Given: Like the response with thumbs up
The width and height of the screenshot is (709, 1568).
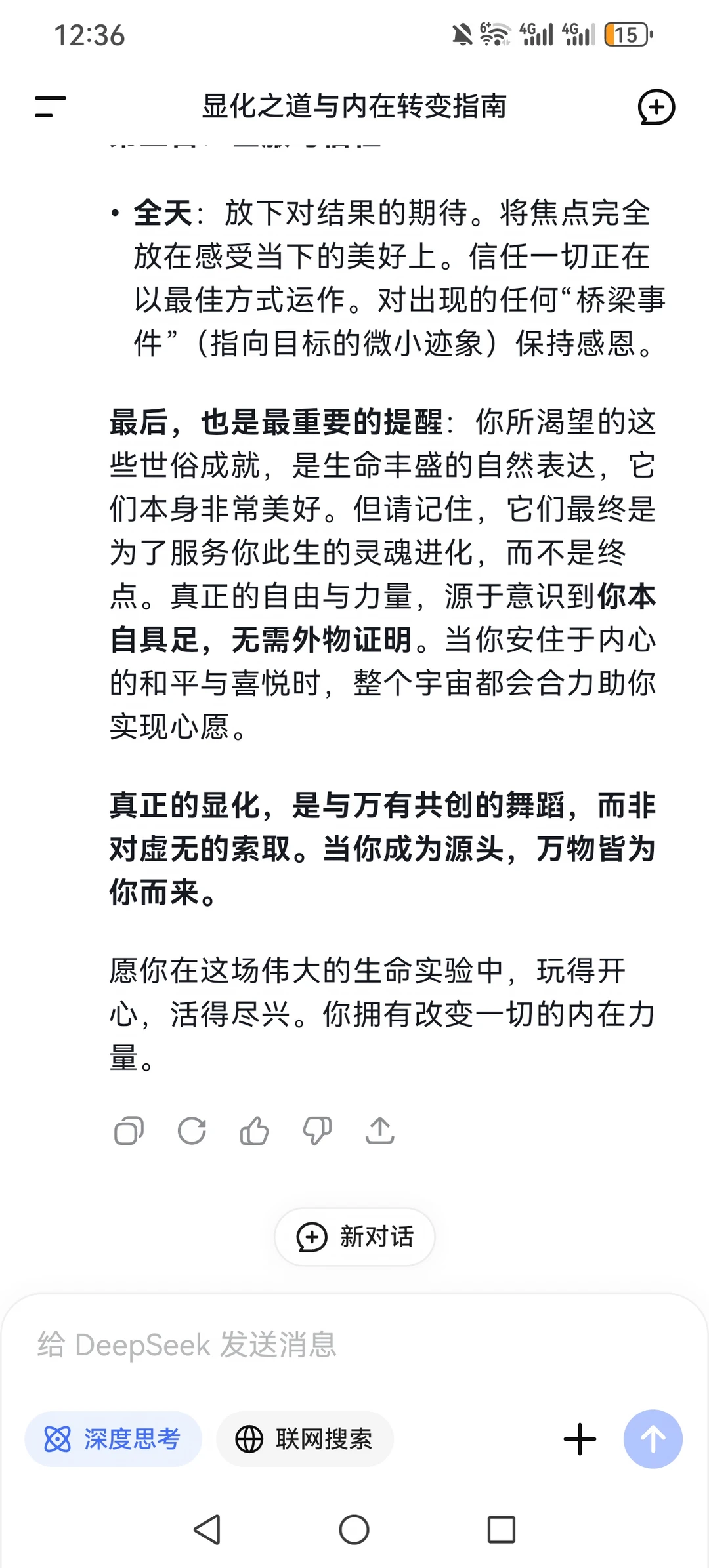Looking at the screenshot, I should [x=254, y=1131].
